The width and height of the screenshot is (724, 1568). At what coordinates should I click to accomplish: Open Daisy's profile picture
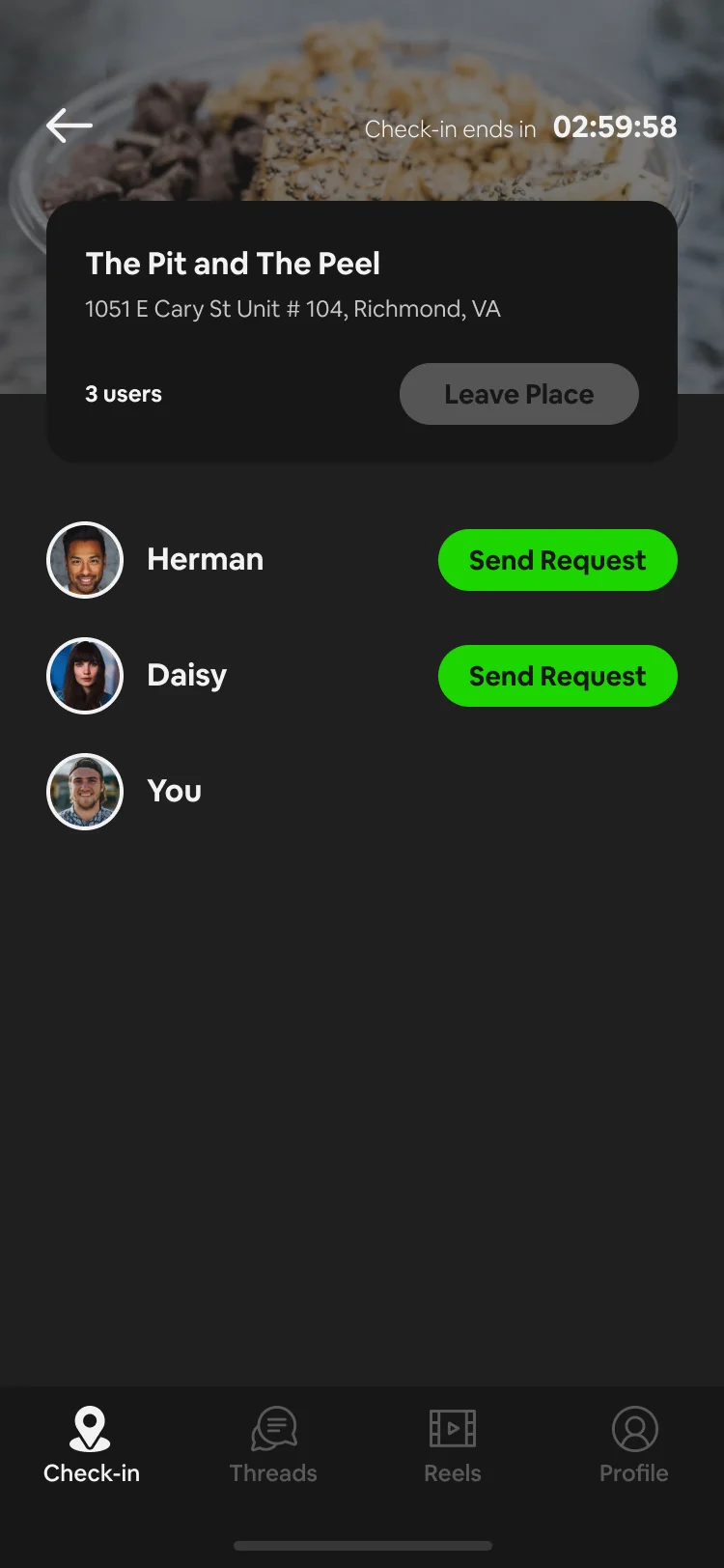click(85, 676)
